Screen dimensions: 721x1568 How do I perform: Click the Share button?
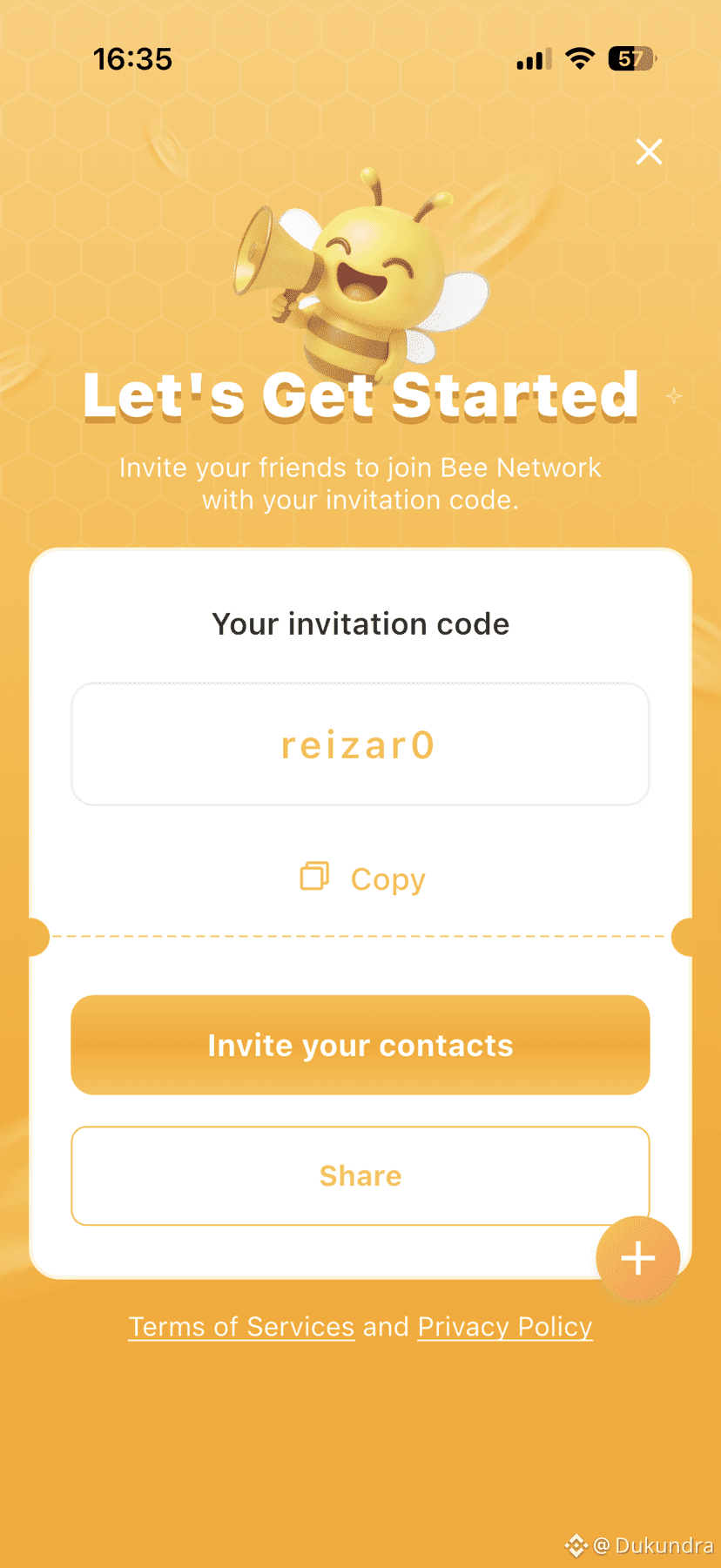[360, 1175]
